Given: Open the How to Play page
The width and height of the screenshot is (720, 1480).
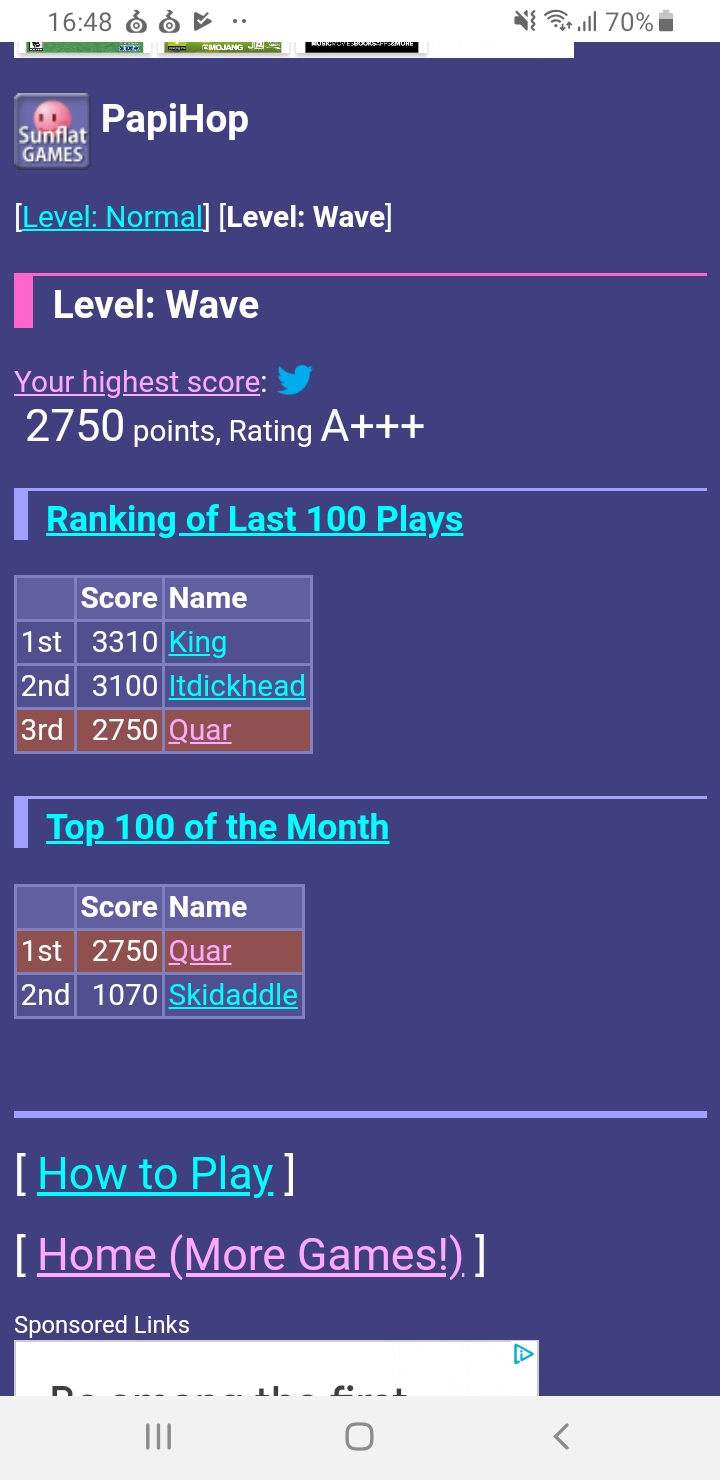Looking at the screenshot, I should point(155,1174).
